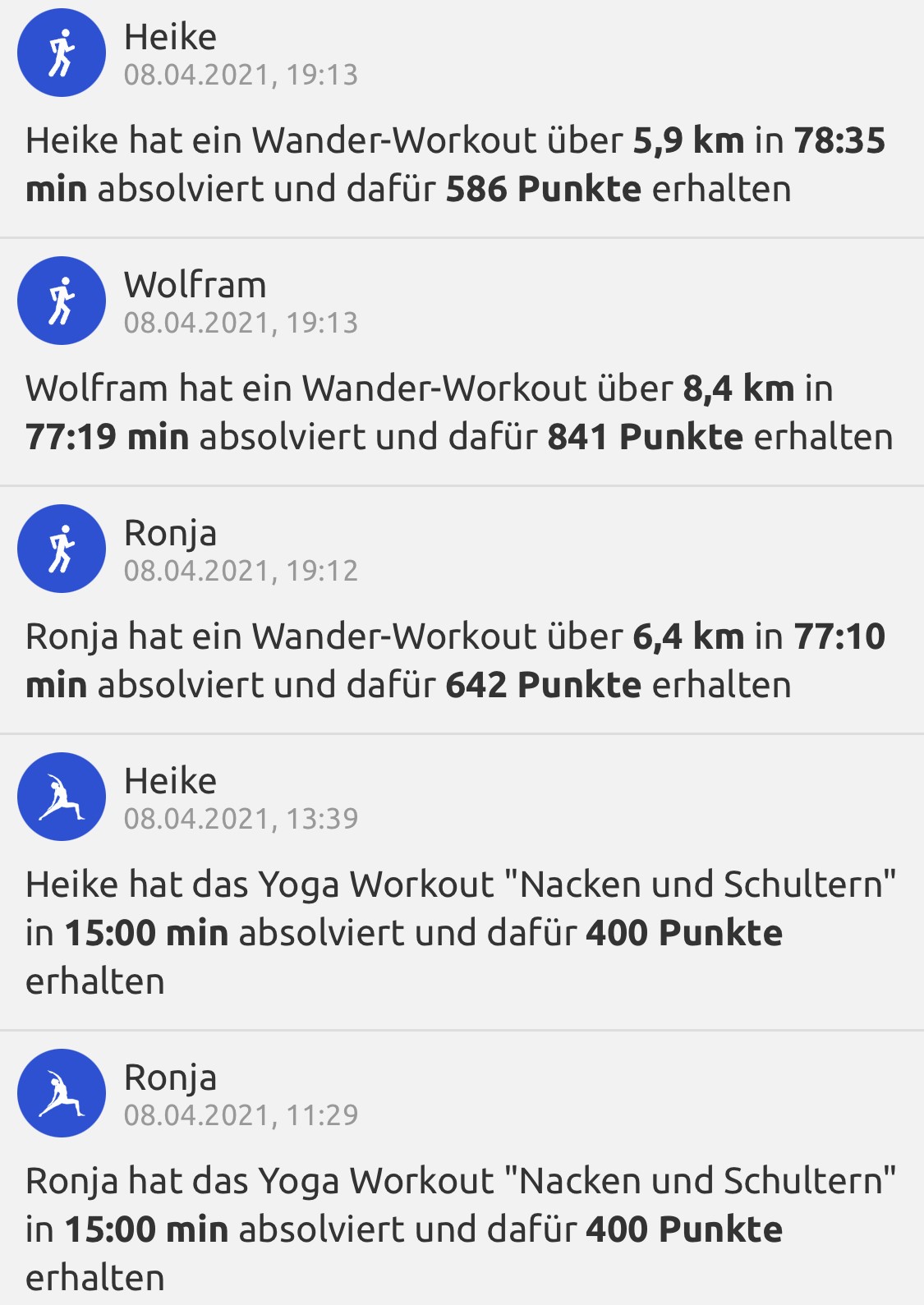Viewport: 924px width, 1305px height.
Task: Select the 841 Punkte text in Wolfram's post
Action: coord(646,438)
